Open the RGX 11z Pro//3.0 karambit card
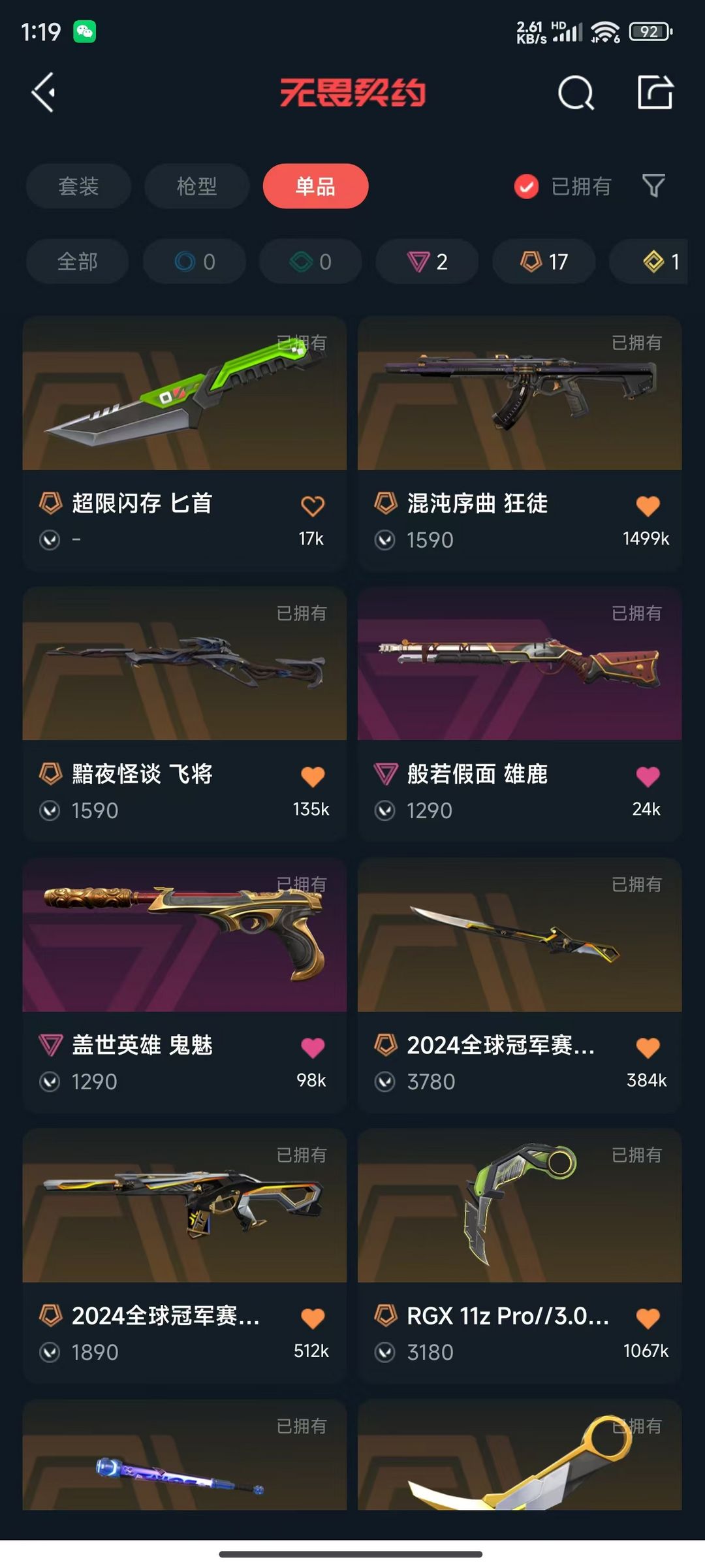This screenshot has height=1568, width=705. [520, 1256]
